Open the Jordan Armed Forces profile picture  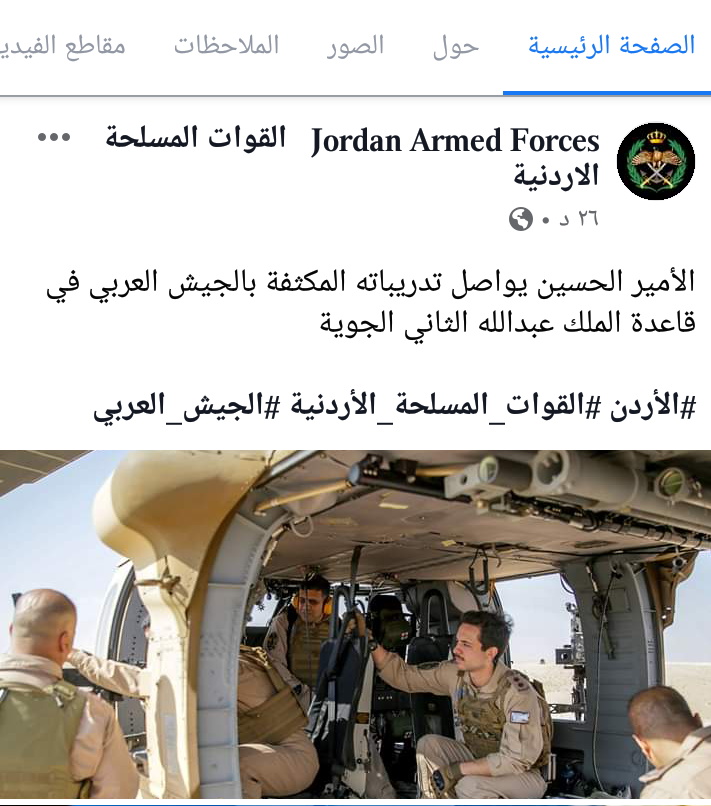(655, 162)
